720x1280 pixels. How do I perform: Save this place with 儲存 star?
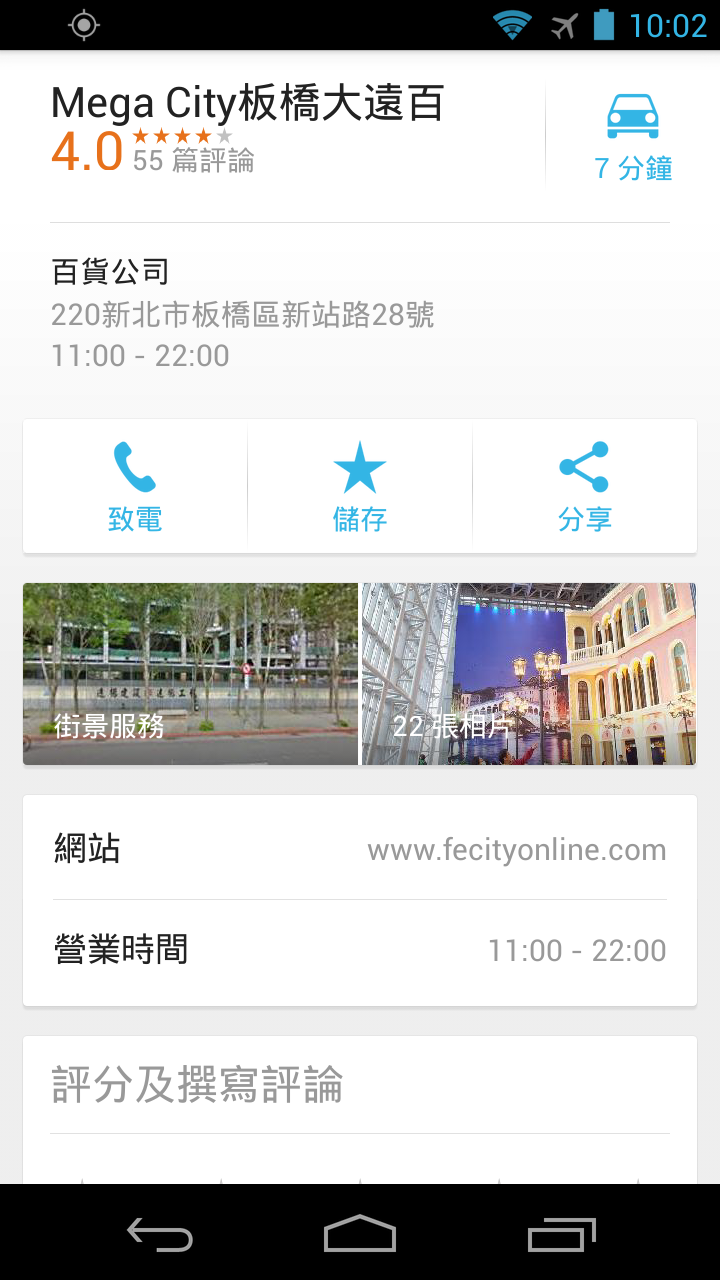(360, 486)
